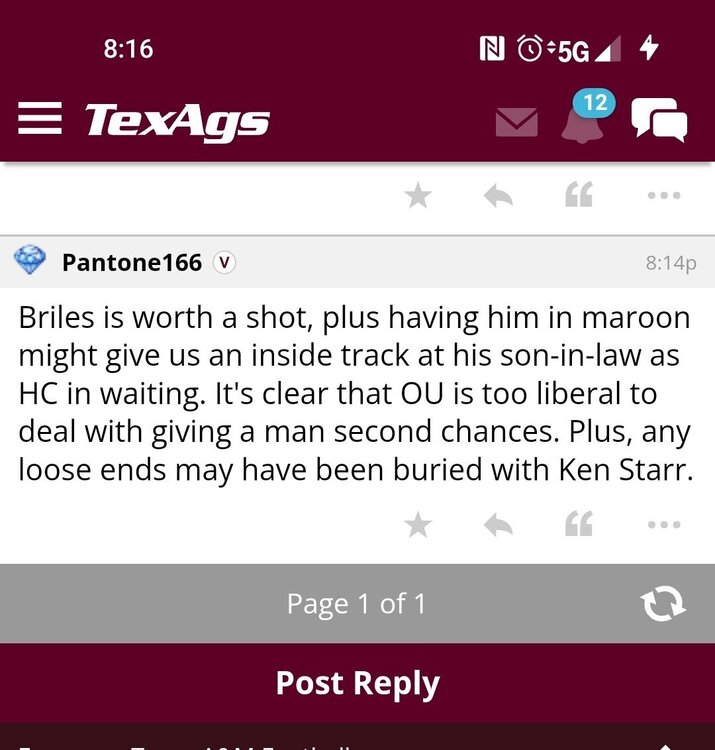The height and width of the screenshot is (750, 715).
Task: Open Pantone166's user profile
Action: tap(131, 263)
